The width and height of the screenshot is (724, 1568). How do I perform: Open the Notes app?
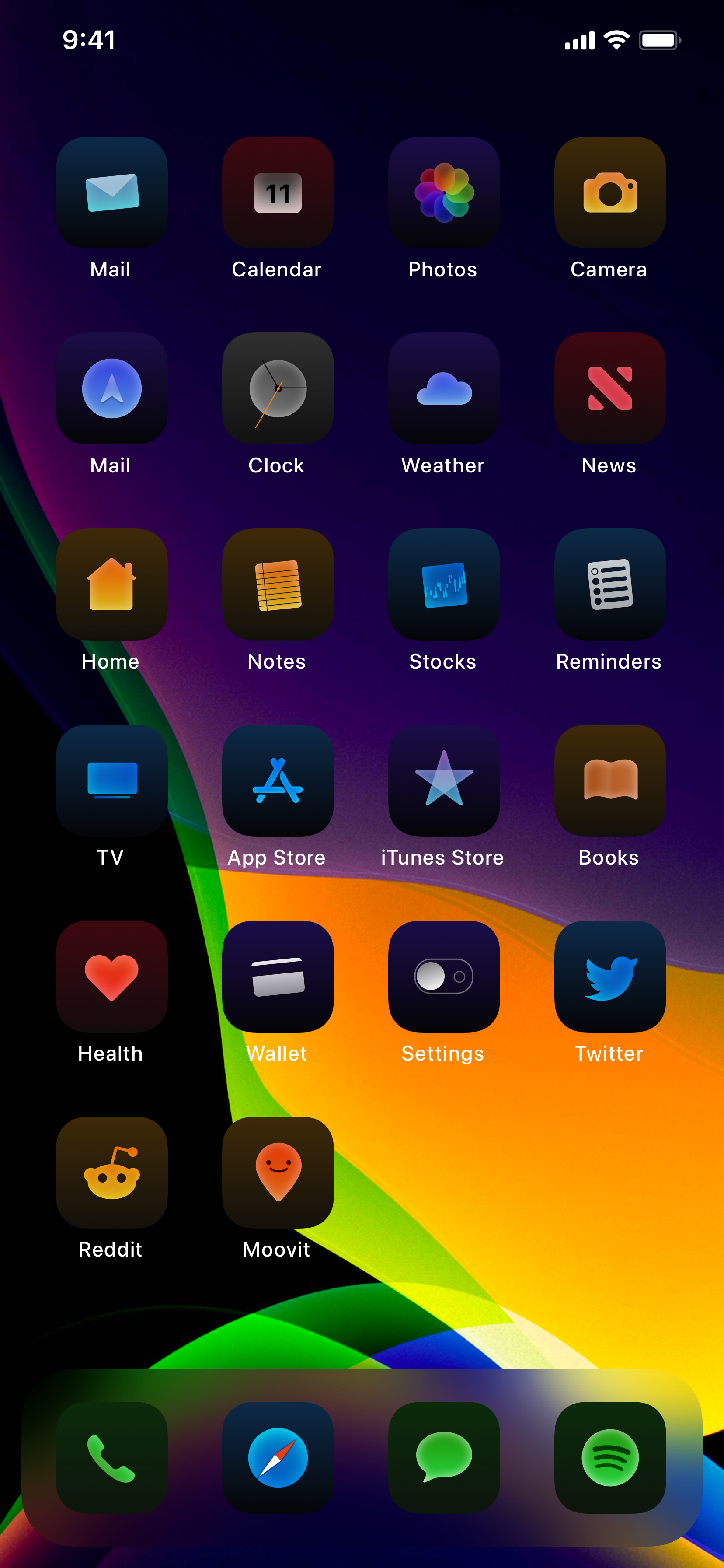click(278, 584)
